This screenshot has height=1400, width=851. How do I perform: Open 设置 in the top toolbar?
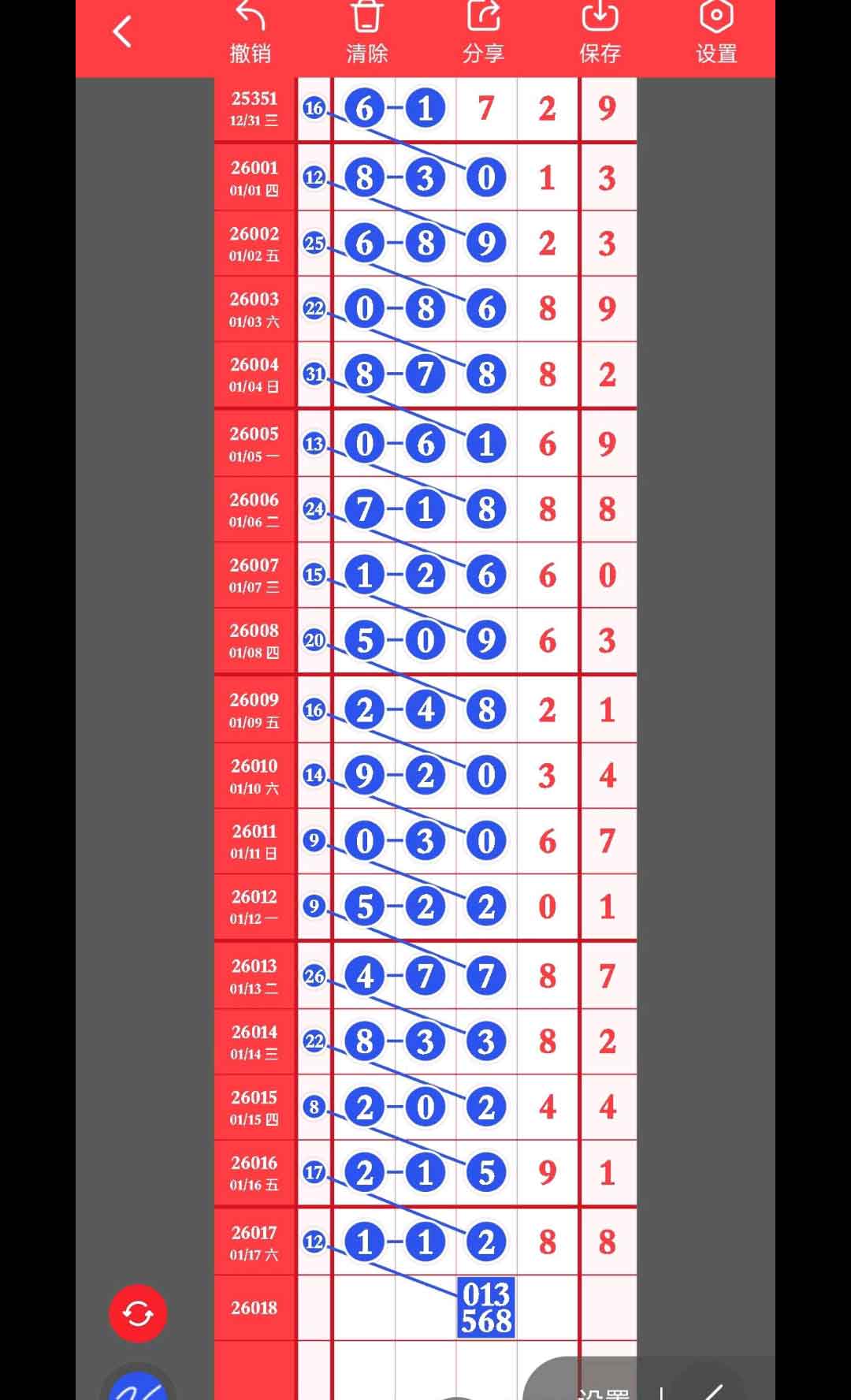pos(715,33)
